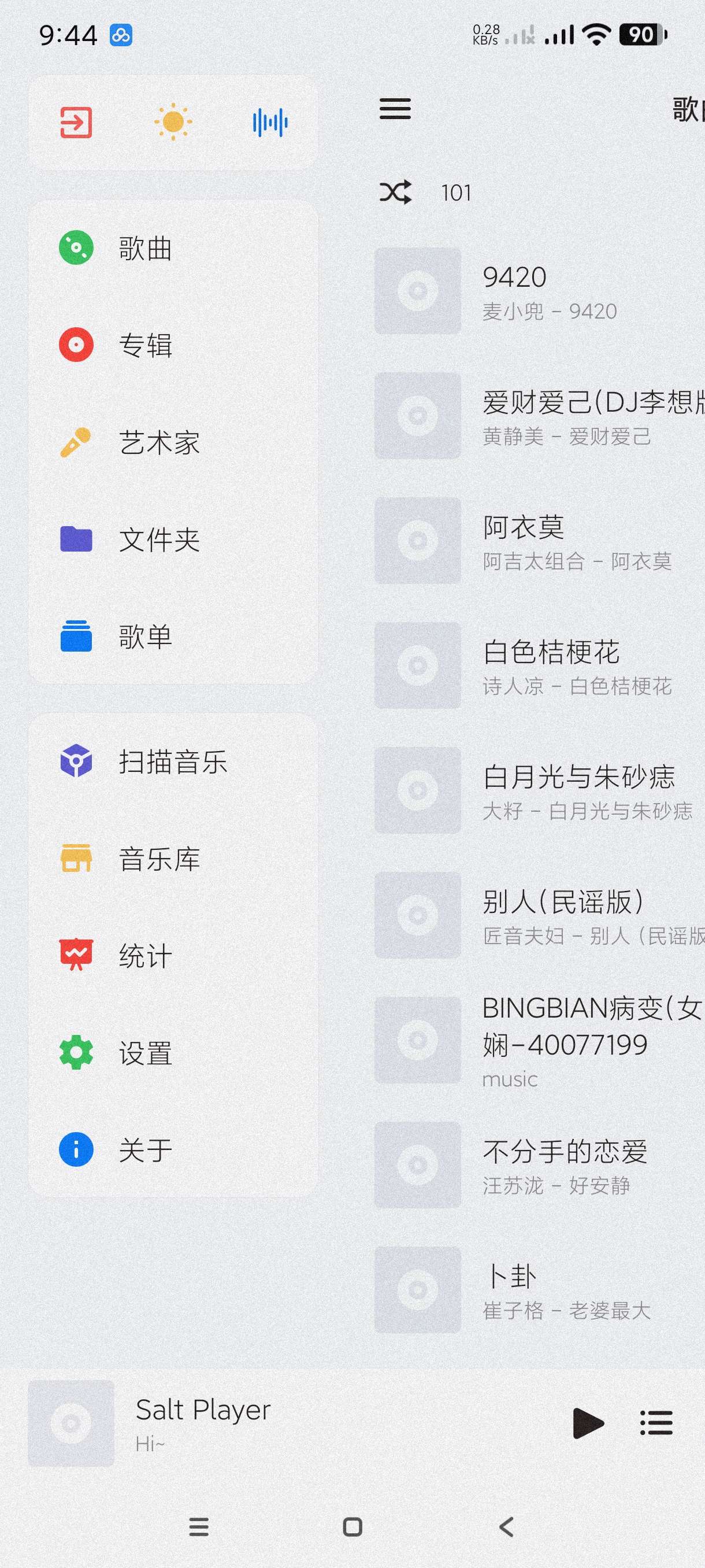The image size is (705, 1568).
Task: Open 音乐库 music library
Action: [x=158, y=859]
